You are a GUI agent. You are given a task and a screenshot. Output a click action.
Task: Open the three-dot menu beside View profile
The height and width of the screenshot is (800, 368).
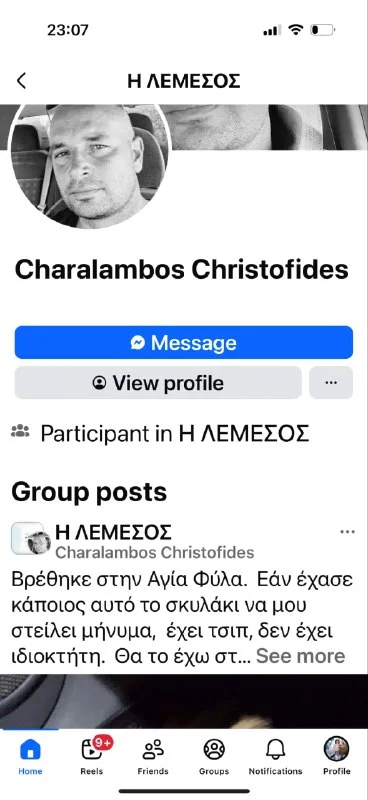click(x=331, y=383)
